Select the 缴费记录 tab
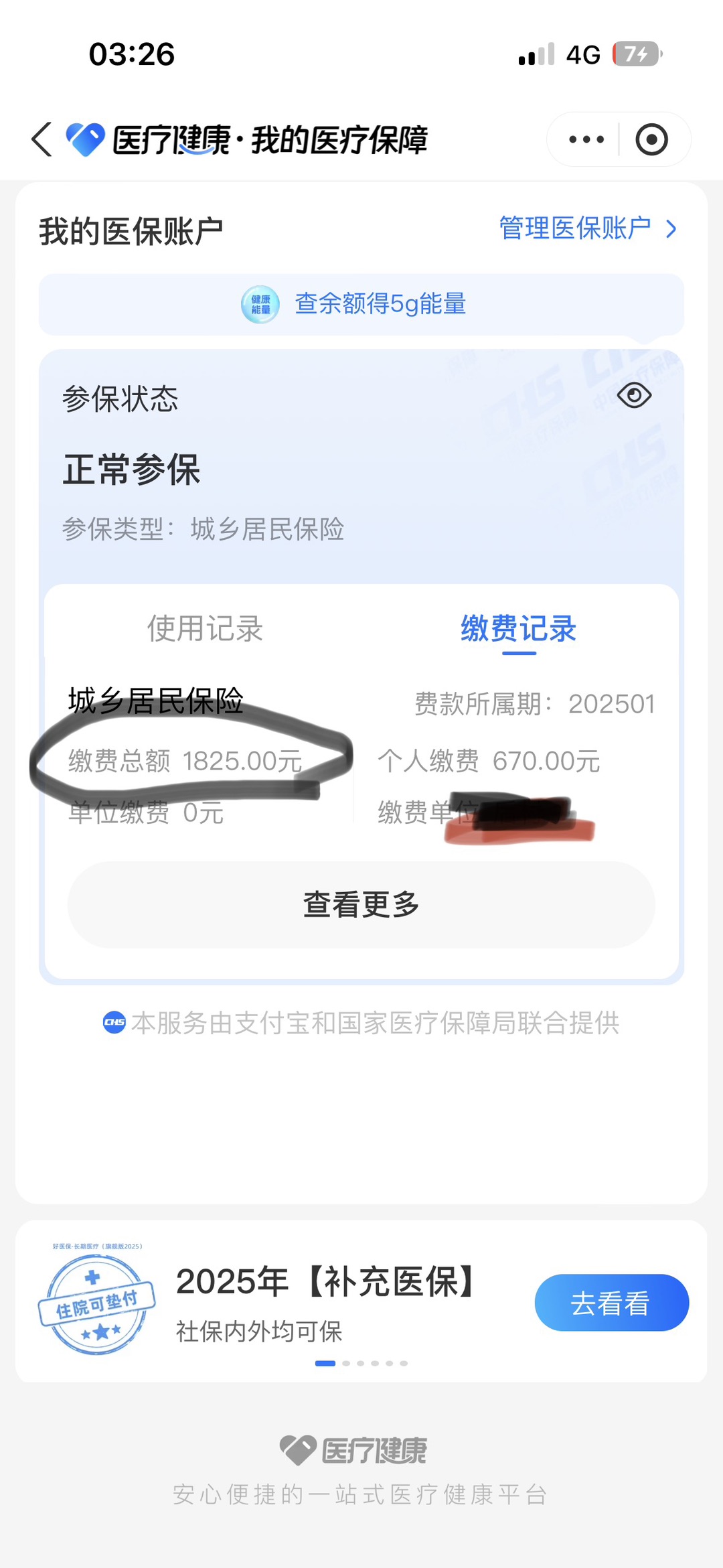This screenshot has height=1568, width=723. 519,628
